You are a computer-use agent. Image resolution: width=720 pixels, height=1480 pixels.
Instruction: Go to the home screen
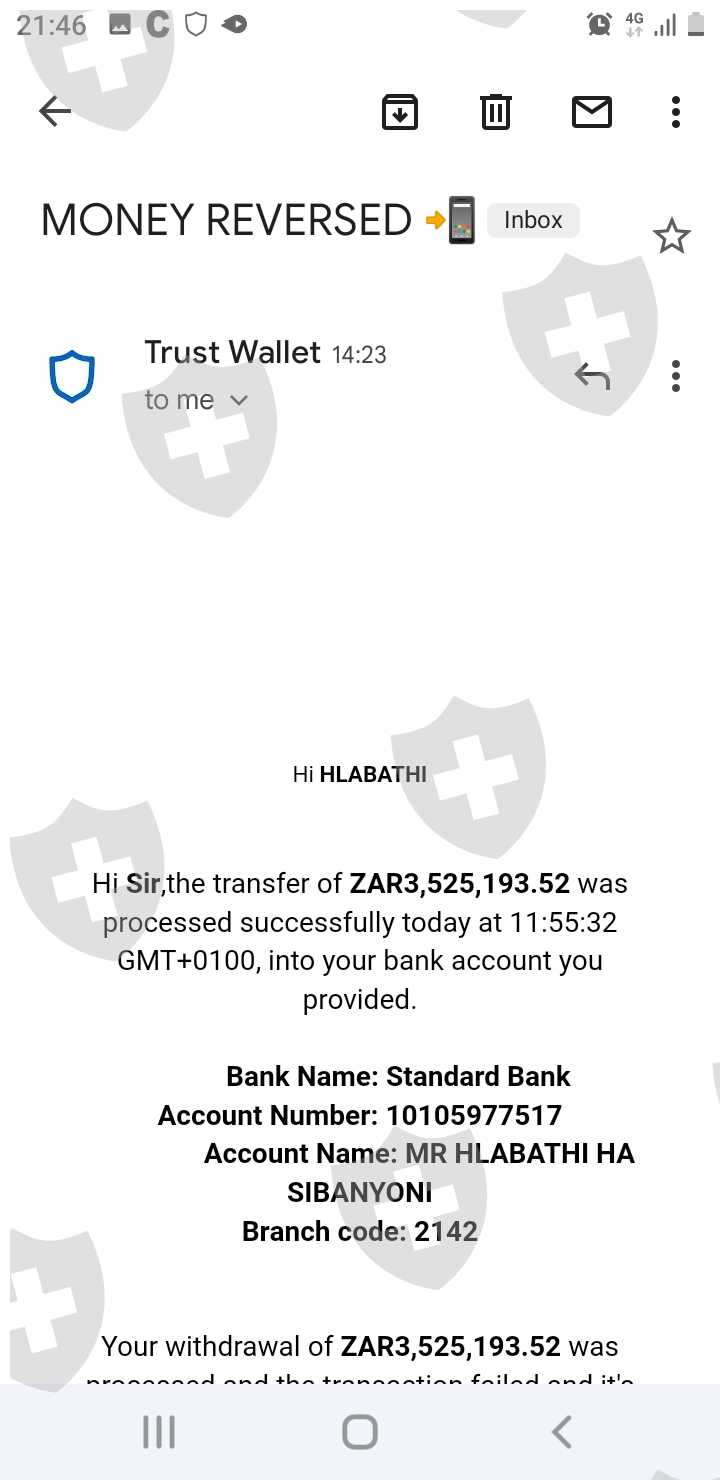click(360, 1432)
